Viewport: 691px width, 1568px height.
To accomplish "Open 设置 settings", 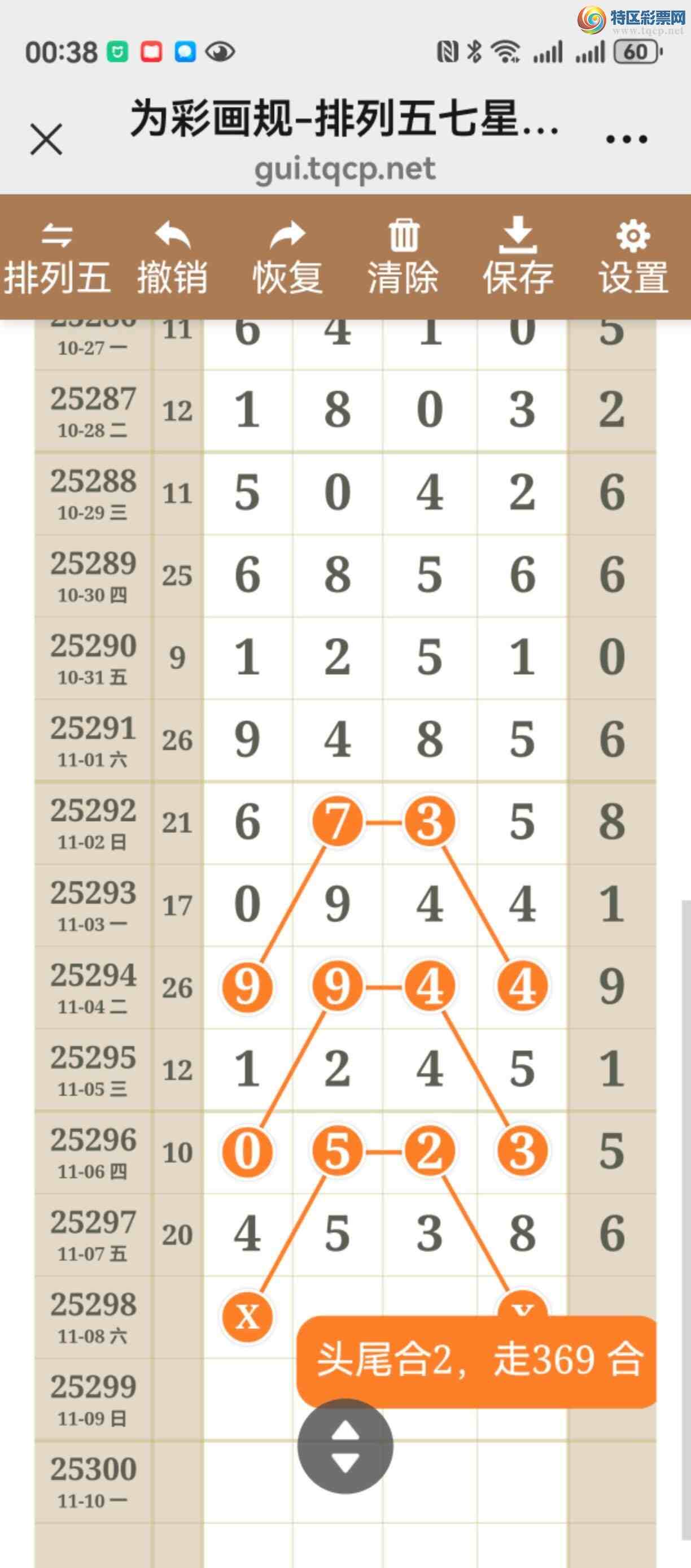I will point(633,258).
